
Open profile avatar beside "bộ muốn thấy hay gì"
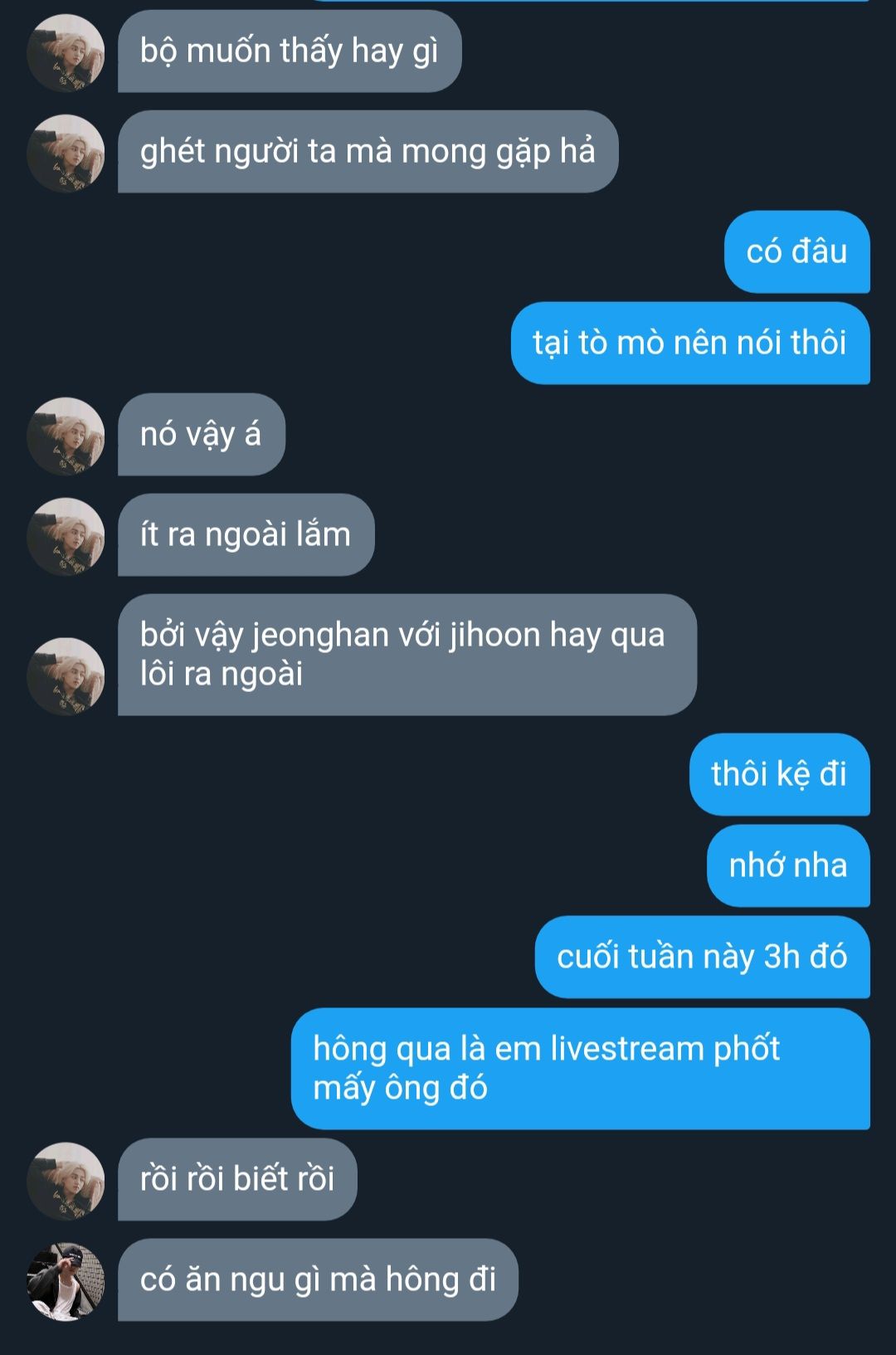click(66, 52)
